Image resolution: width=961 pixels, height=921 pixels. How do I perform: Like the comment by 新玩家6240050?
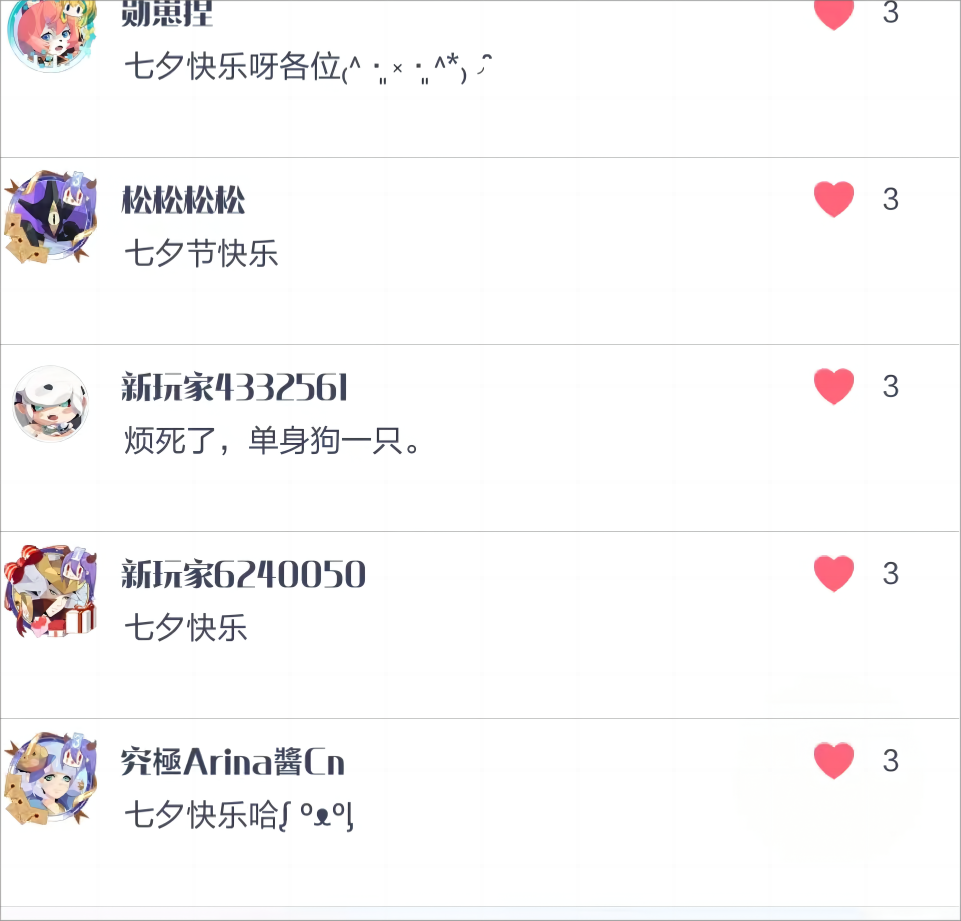click(x=833, y=573)
